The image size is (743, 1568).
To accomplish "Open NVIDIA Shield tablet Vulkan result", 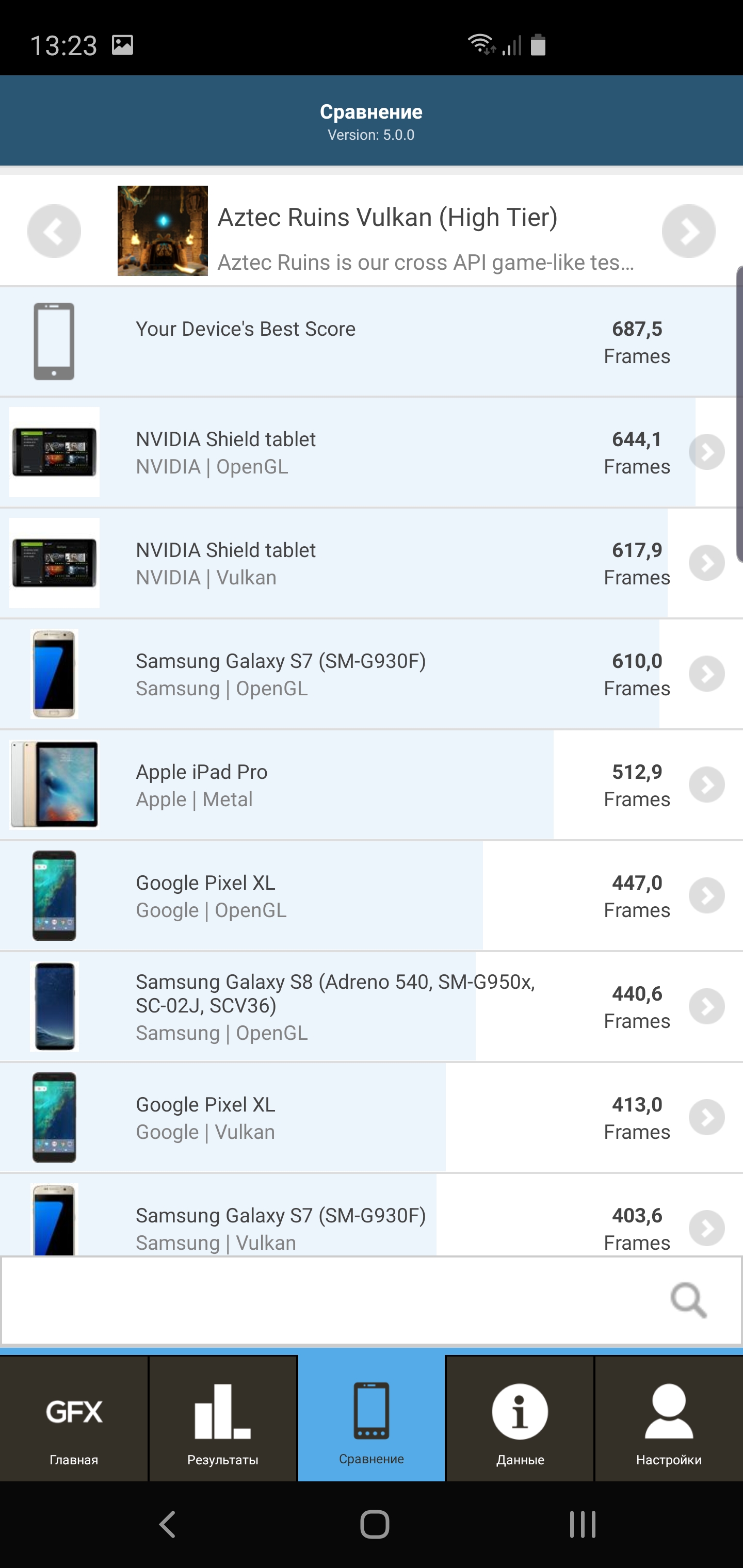I will (706, 563).
